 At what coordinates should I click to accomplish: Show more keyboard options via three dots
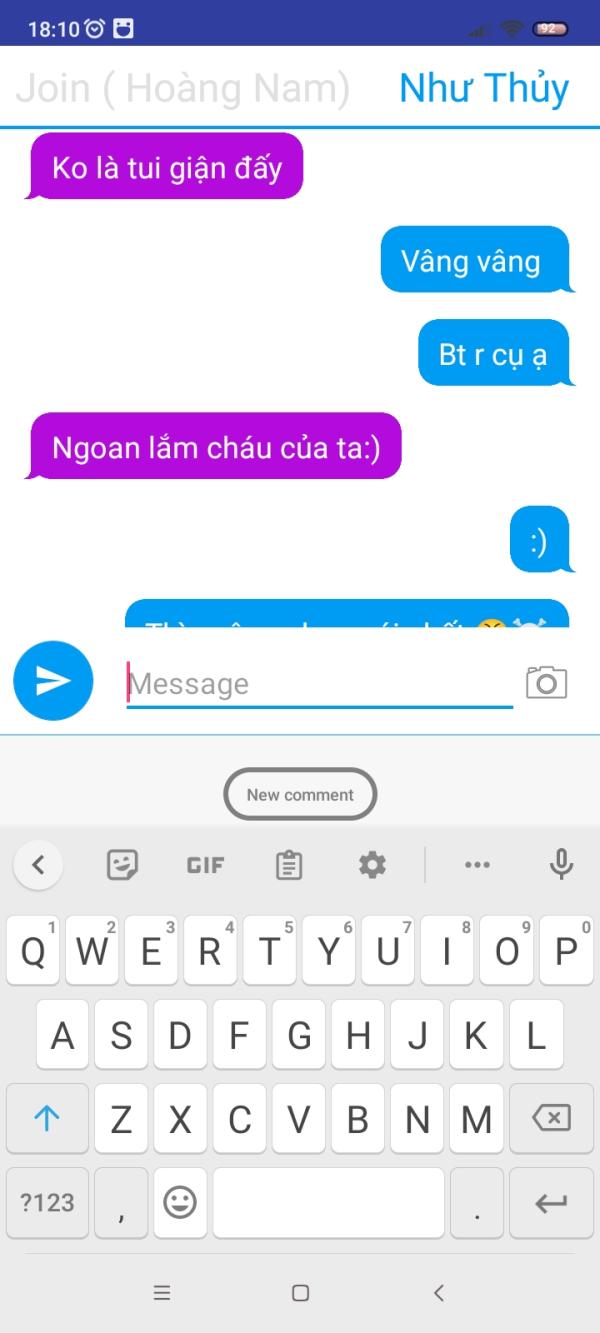click(478, 865)
